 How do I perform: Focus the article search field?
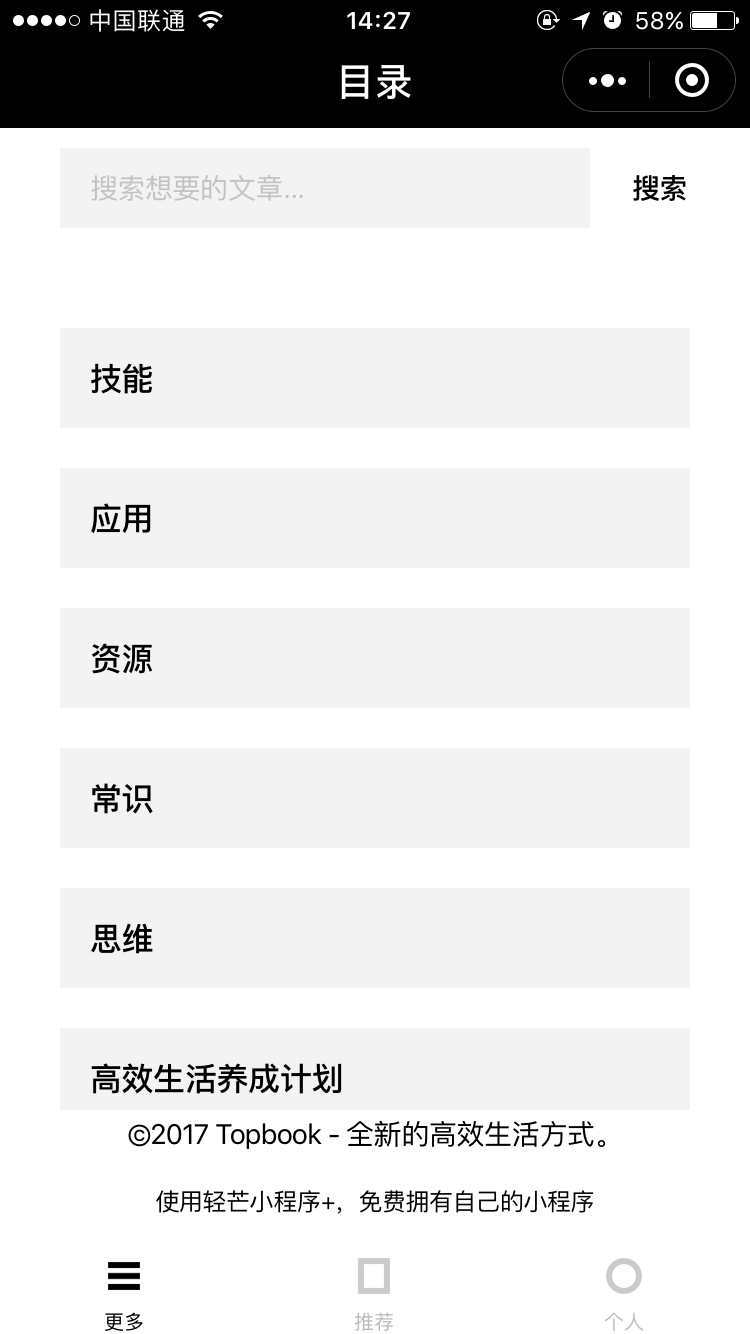pos(325,188)
